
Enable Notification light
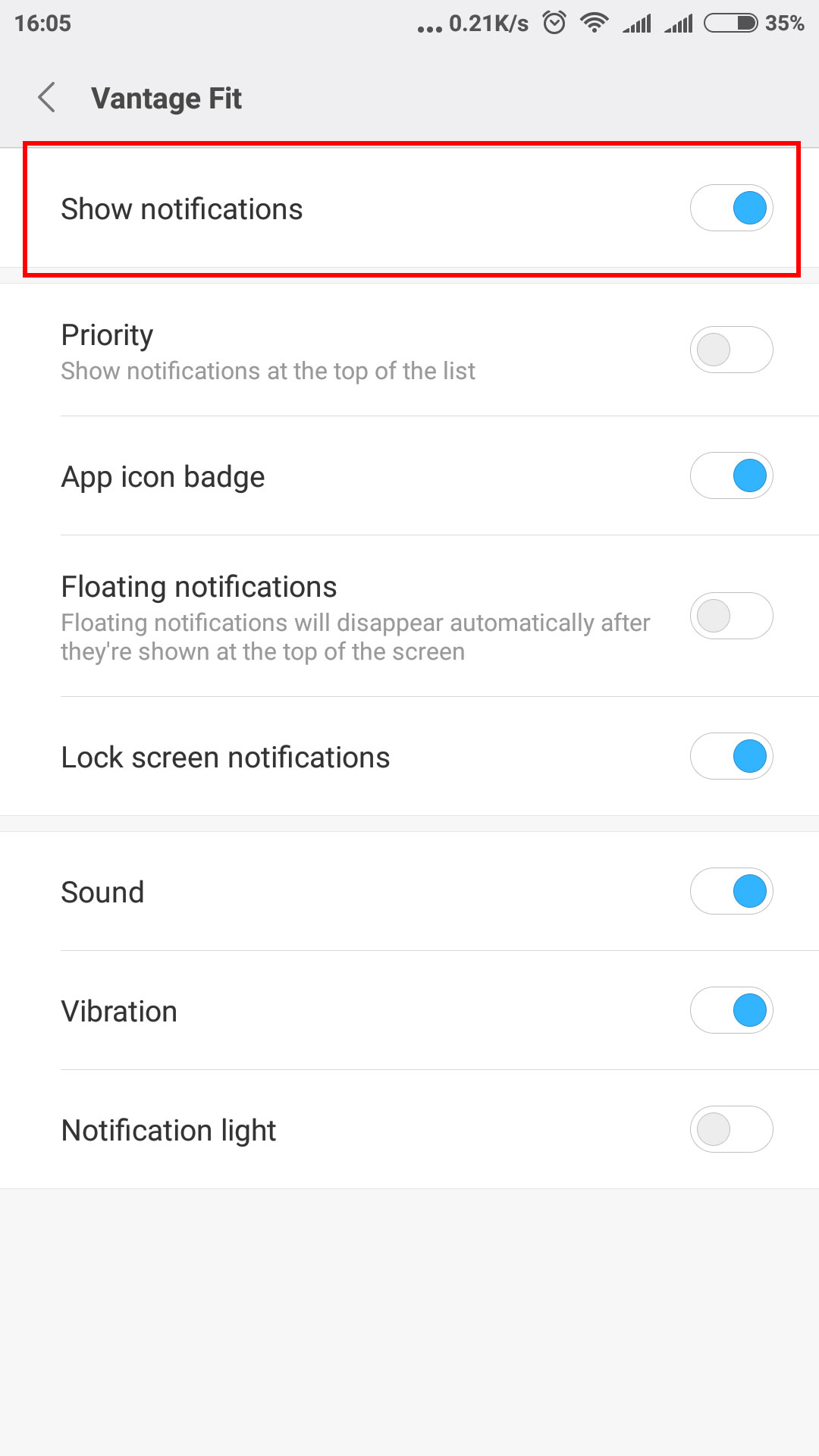coord(731,1129)
